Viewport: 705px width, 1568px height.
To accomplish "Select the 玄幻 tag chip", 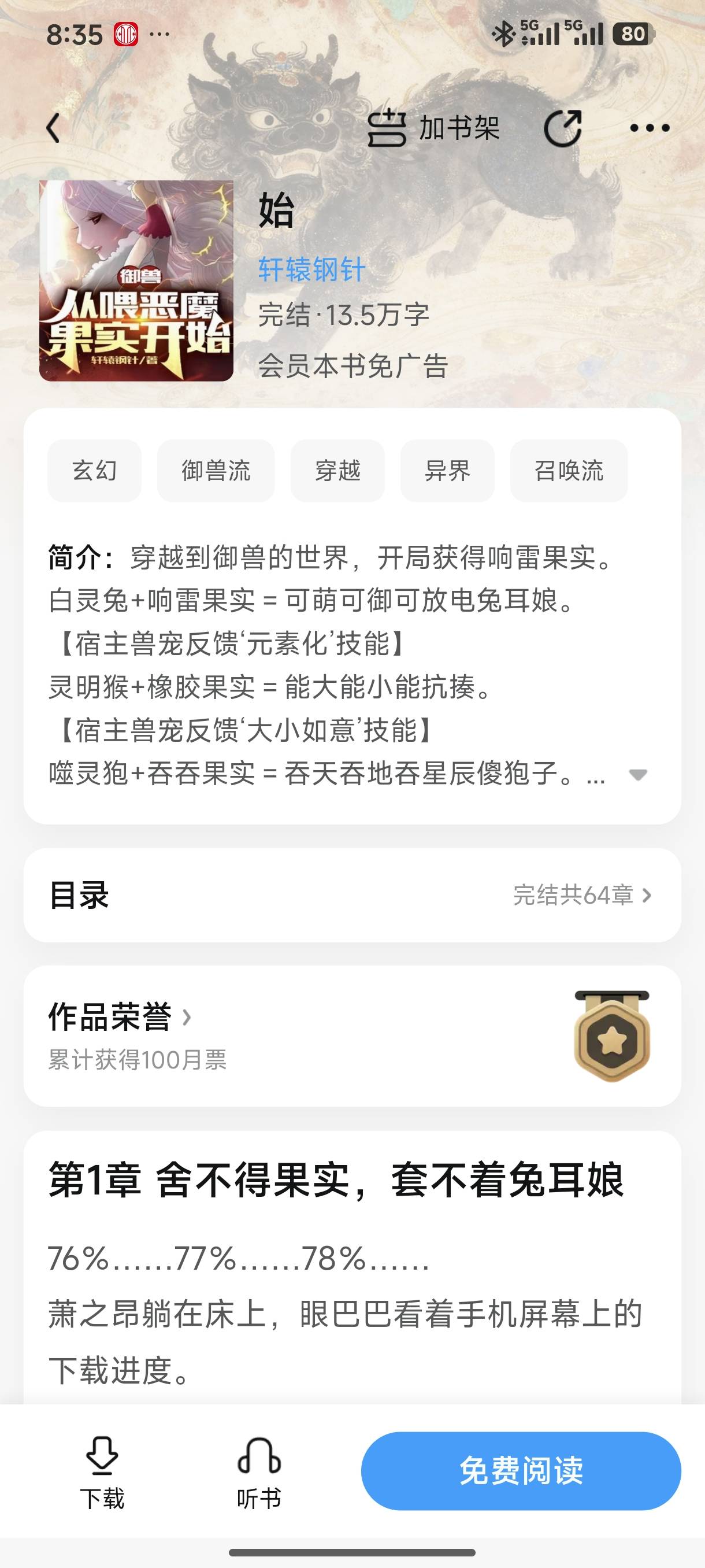I will tap(94, 471).
